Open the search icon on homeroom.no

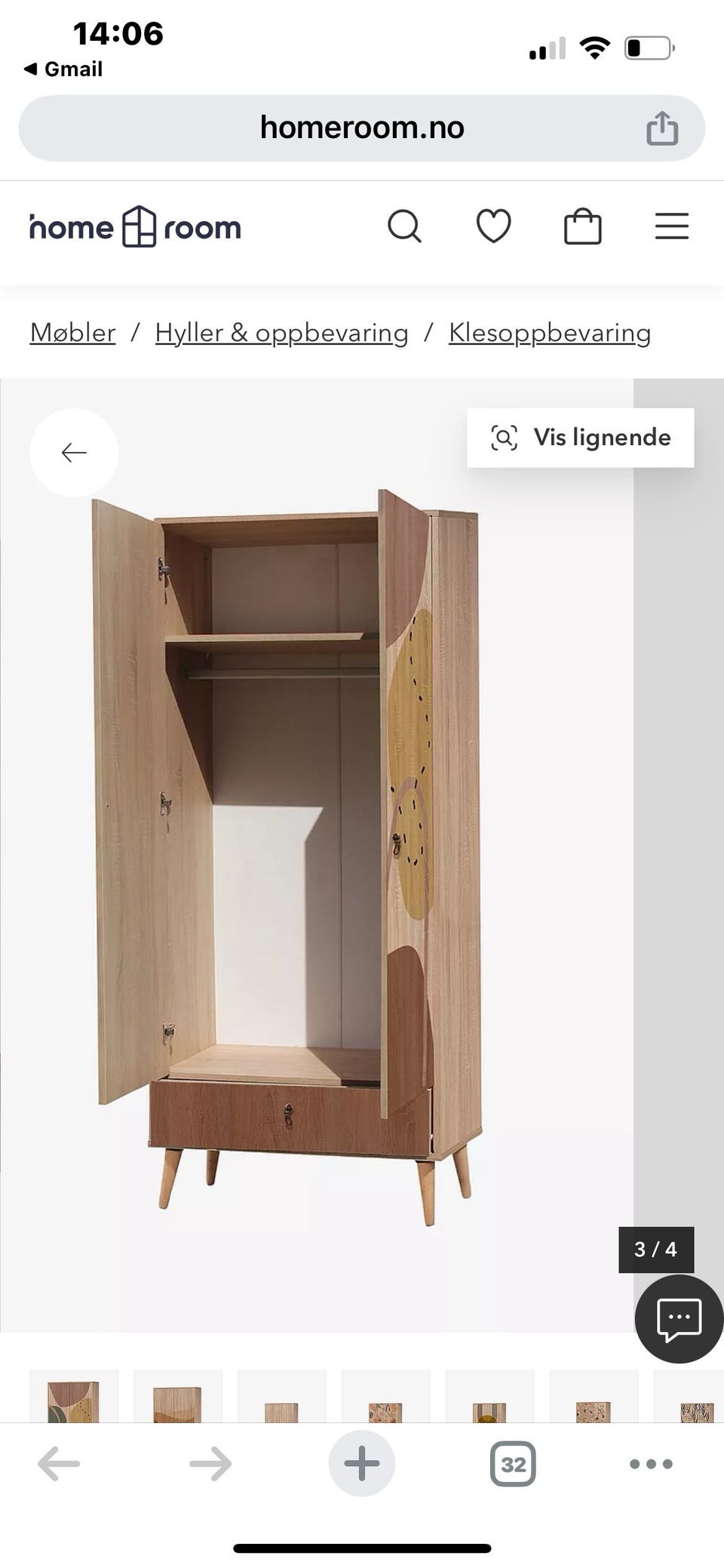[405, 226]
